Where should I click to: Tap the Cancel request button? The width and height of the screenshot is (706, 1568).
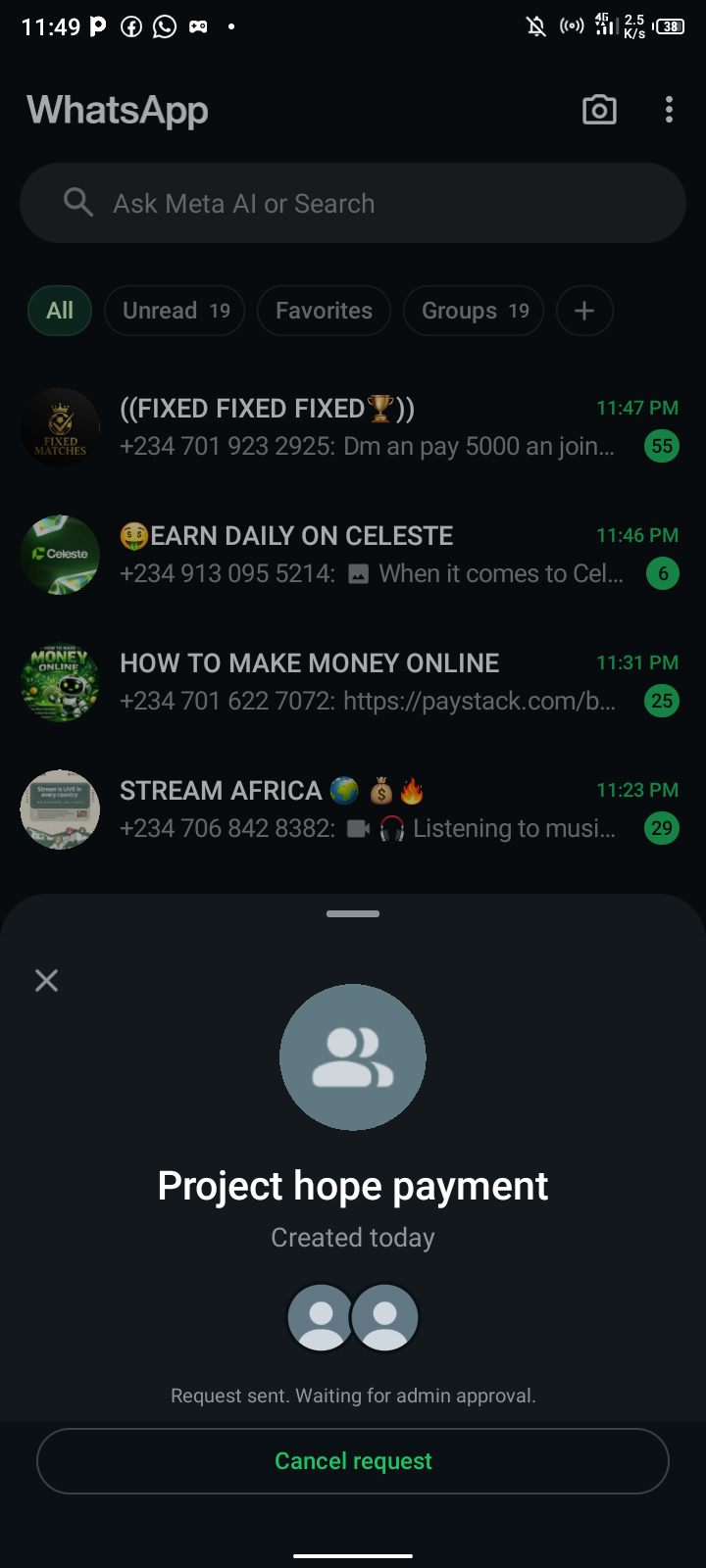tap(353, 1461)
